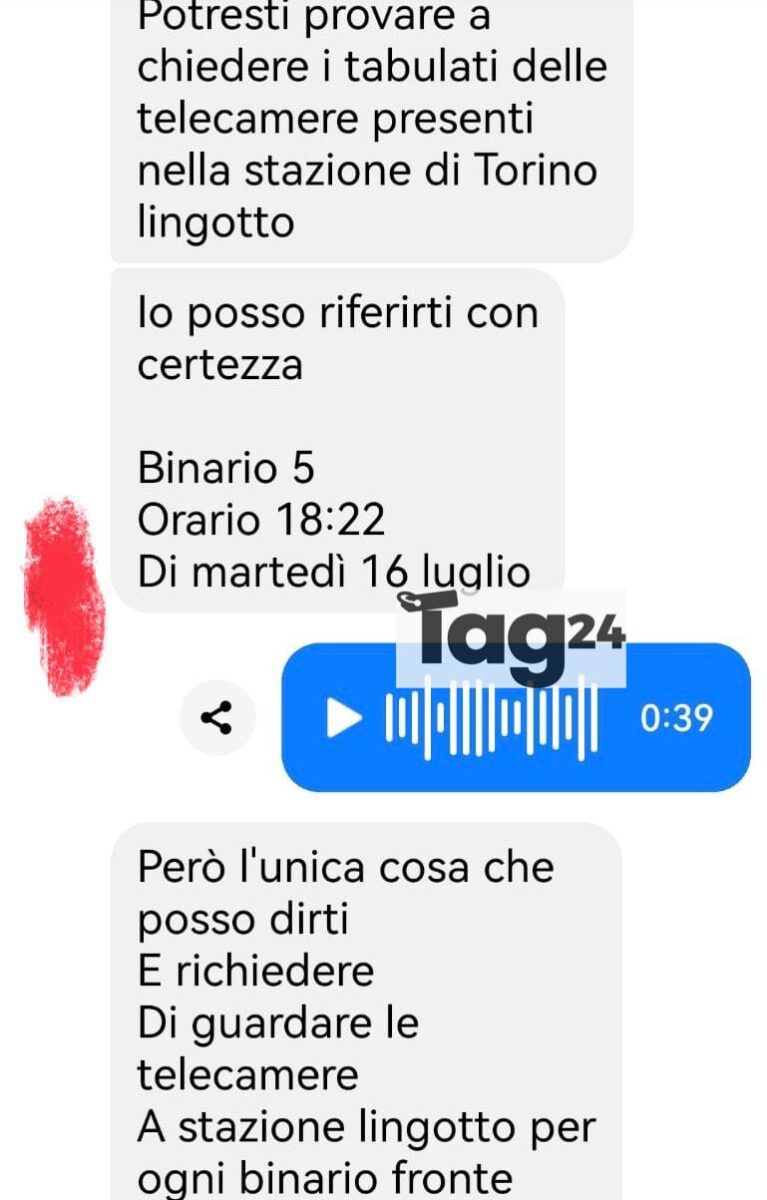Play the 0:39 voice message
767x1200 pixels.
click(343, 718)
